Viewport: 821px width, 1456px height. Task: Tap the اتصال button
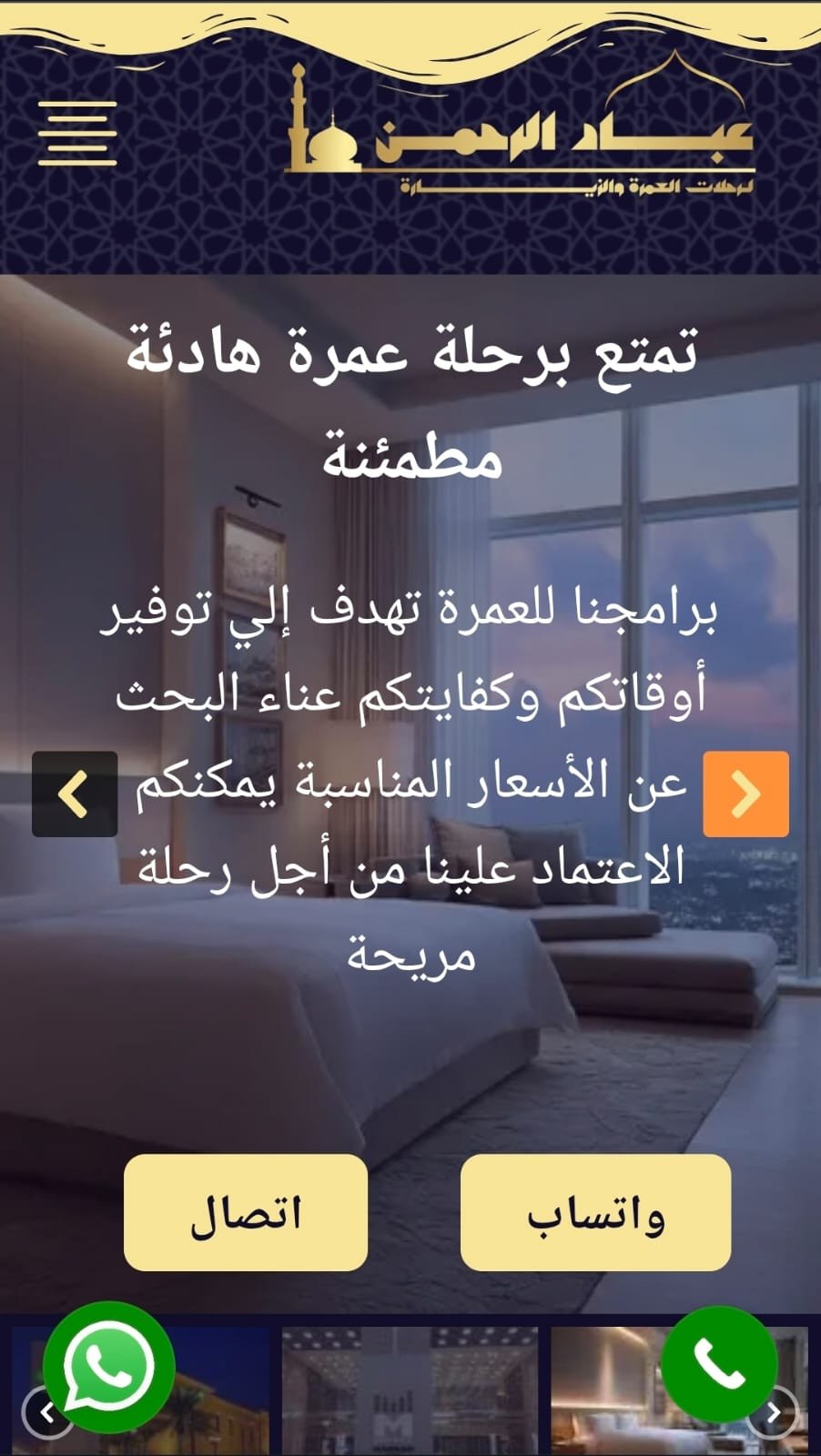coord(246,1213)
